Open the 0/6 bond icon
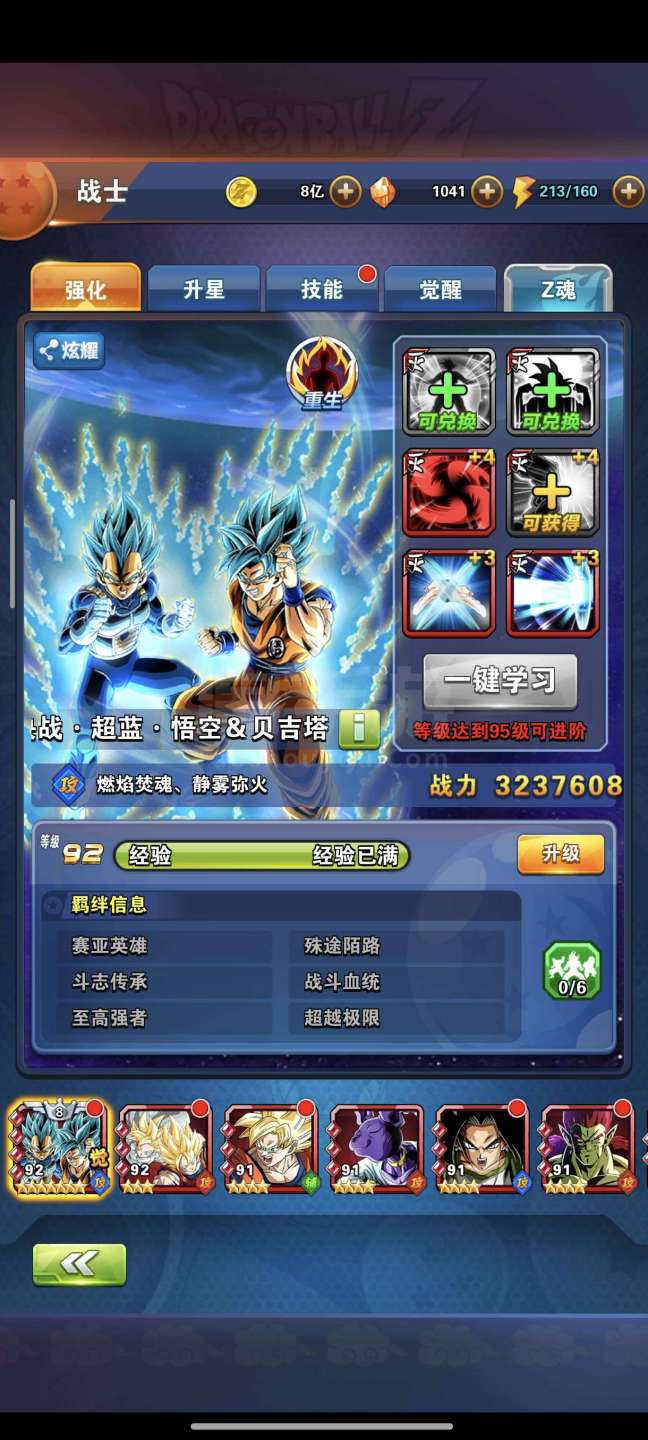This screenshot has width=648, height=1440. 572,970
